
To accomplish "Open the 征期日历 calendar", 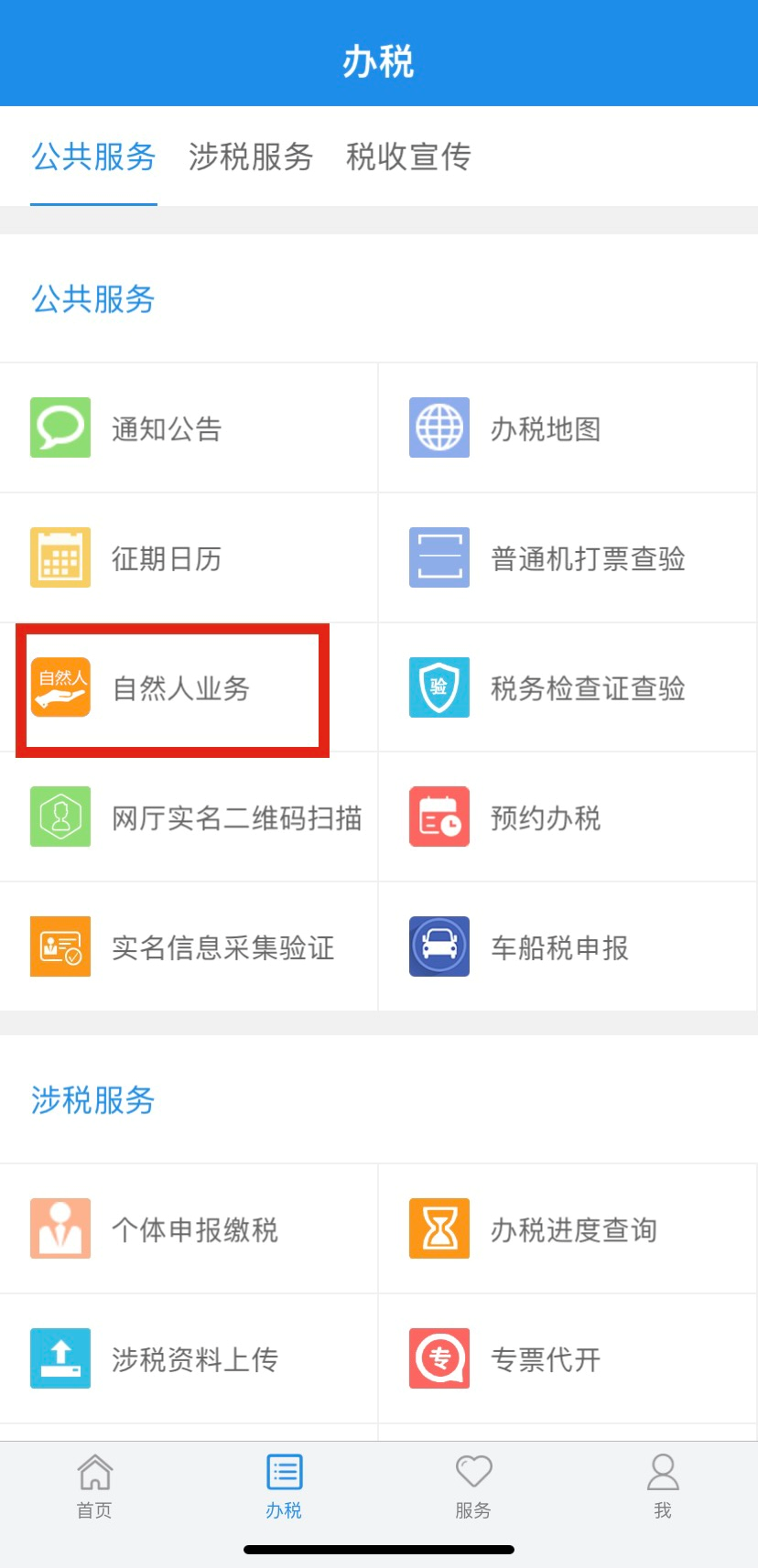I will (x=189, y=558).
